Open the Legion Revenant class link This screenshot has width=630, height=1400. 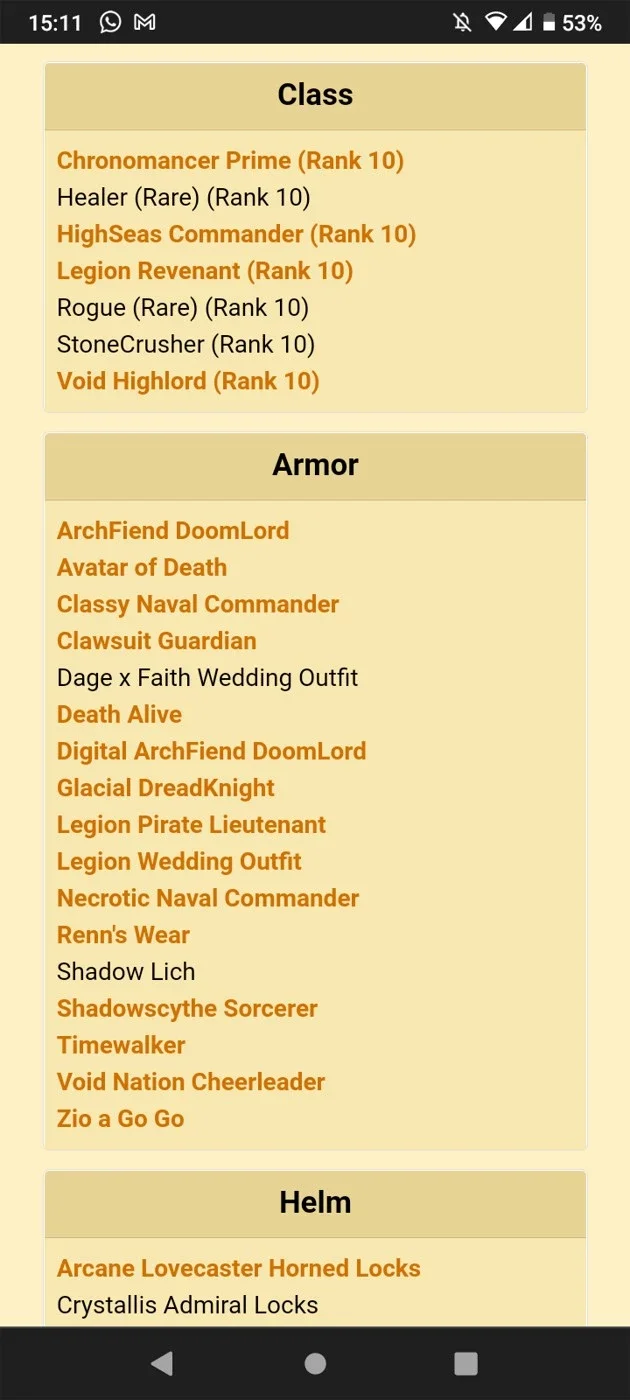coord(205,271)
